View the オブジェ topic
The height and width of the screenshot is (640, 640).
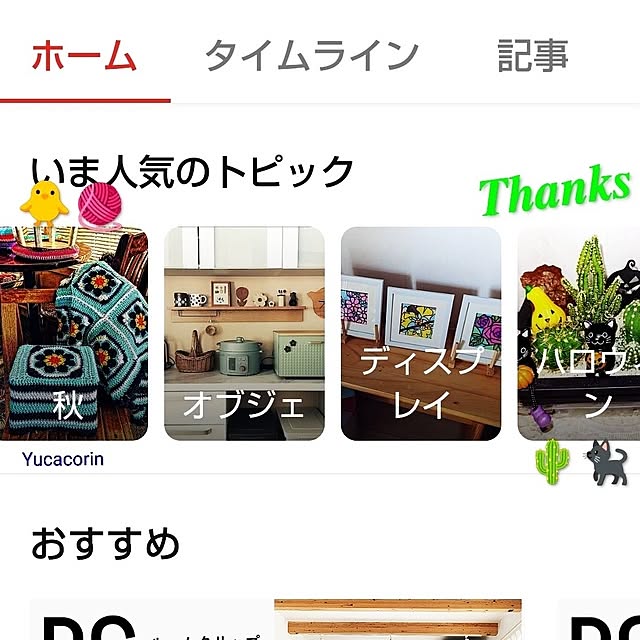click(x=244, y=333)
